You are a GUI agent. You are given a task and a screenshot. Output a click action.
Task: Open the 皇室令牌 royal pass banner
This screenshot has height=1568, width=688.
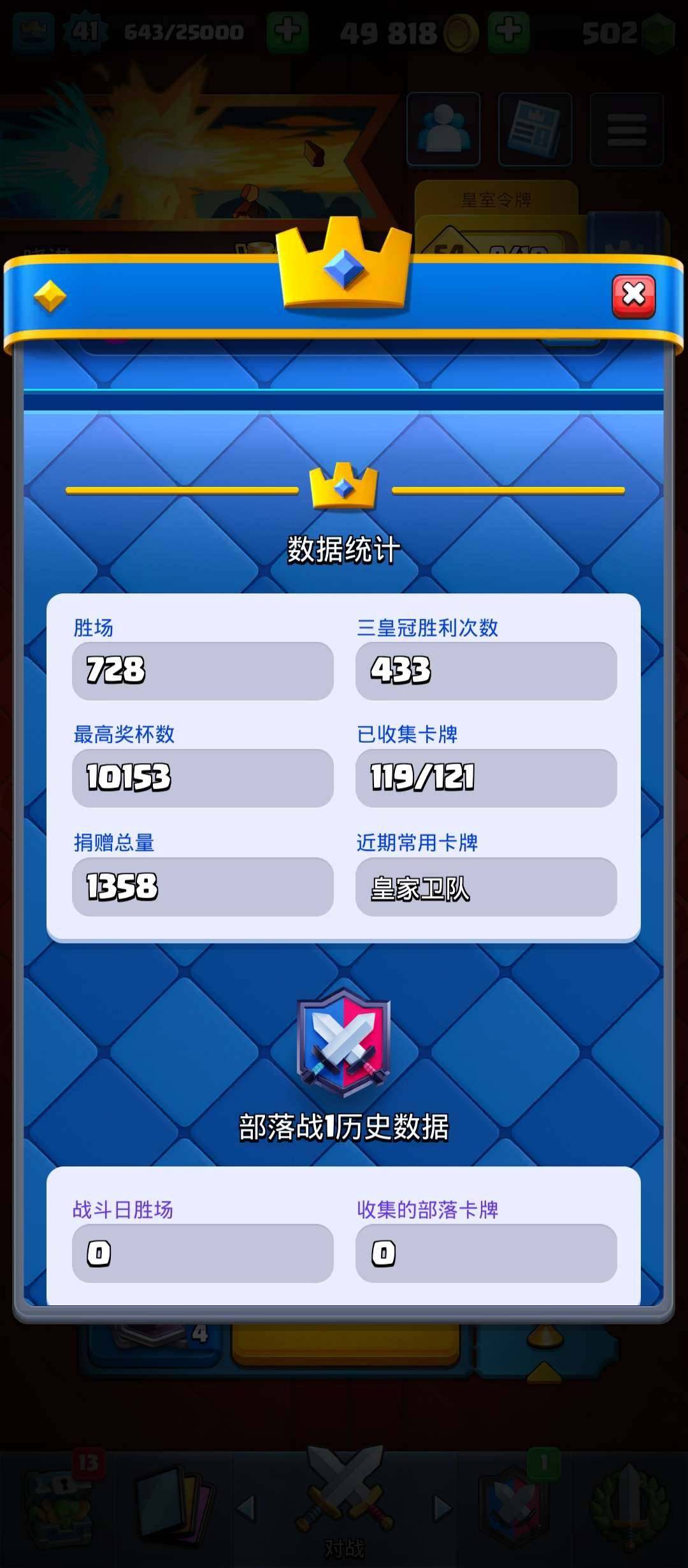click(497, 199)
